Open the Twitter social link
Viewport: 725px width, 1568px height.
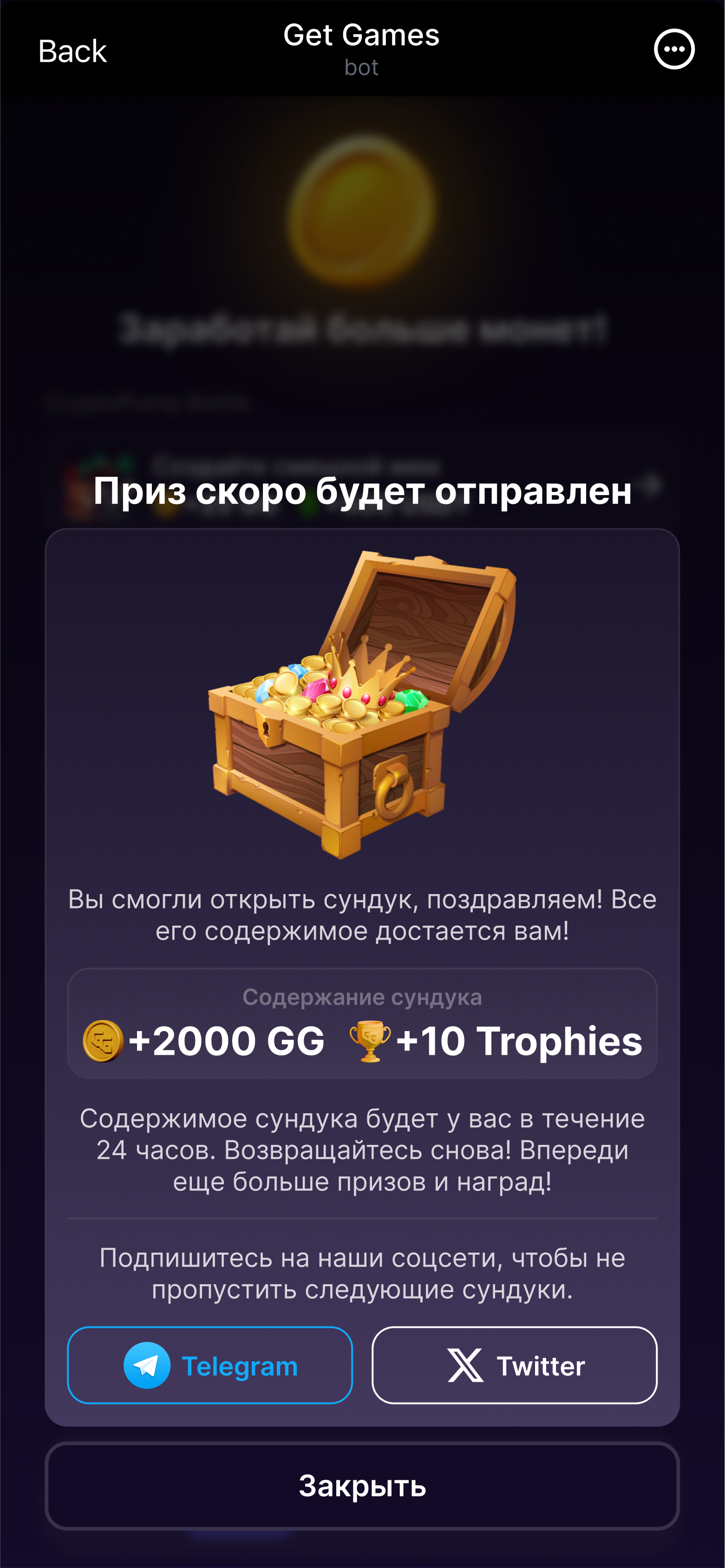(x=515, y=1365)
